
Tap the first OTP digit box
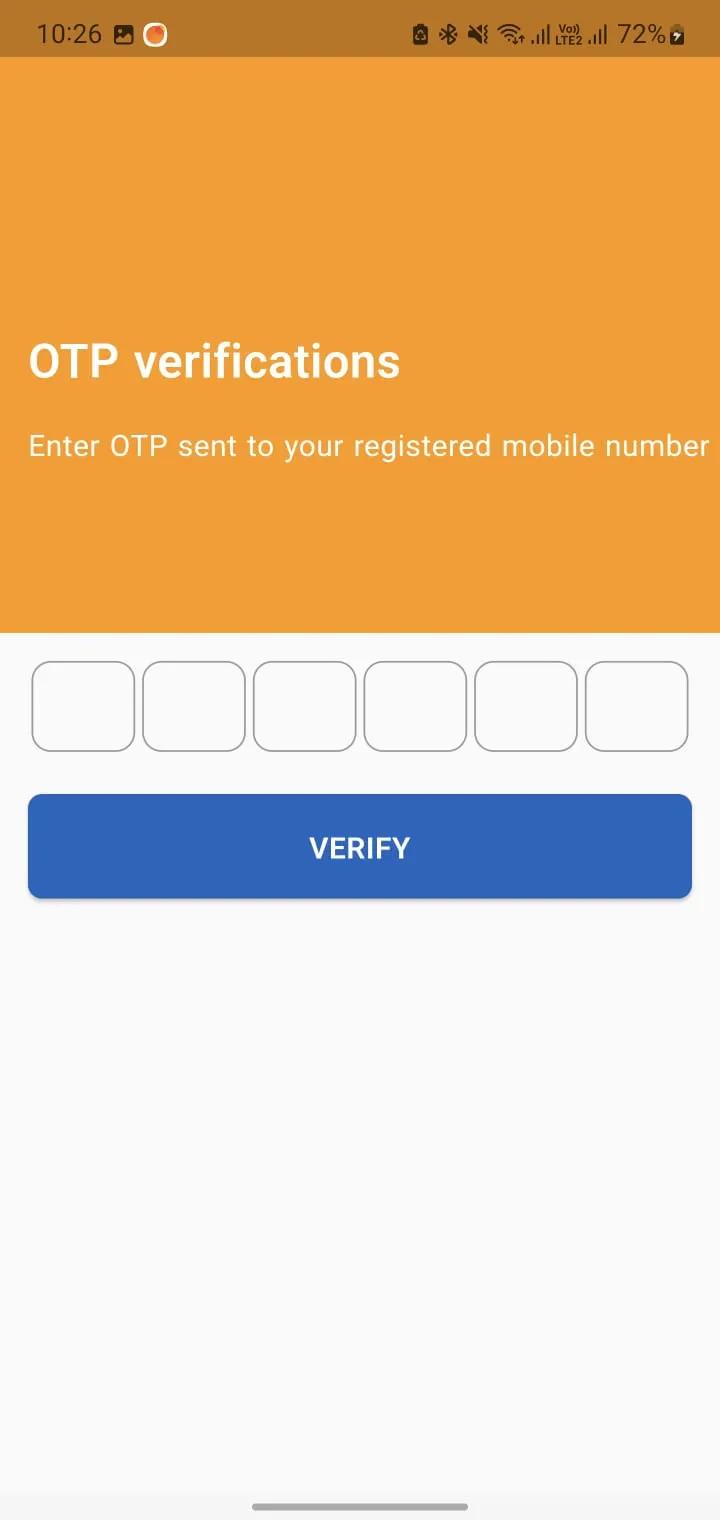[x=83, y=706]
